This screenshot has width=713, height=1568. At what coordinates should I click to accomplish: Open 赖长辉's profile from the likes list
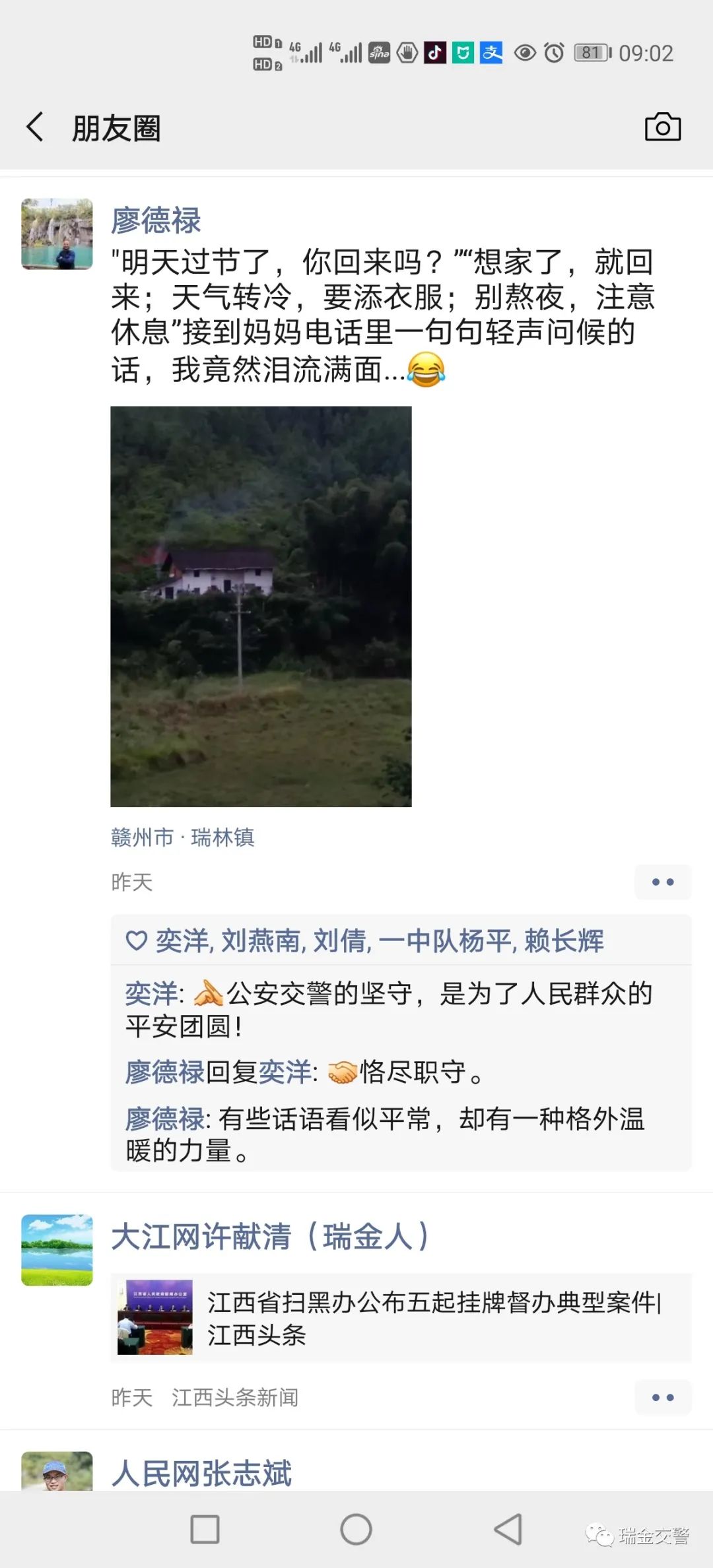click(x=564, y=941)
